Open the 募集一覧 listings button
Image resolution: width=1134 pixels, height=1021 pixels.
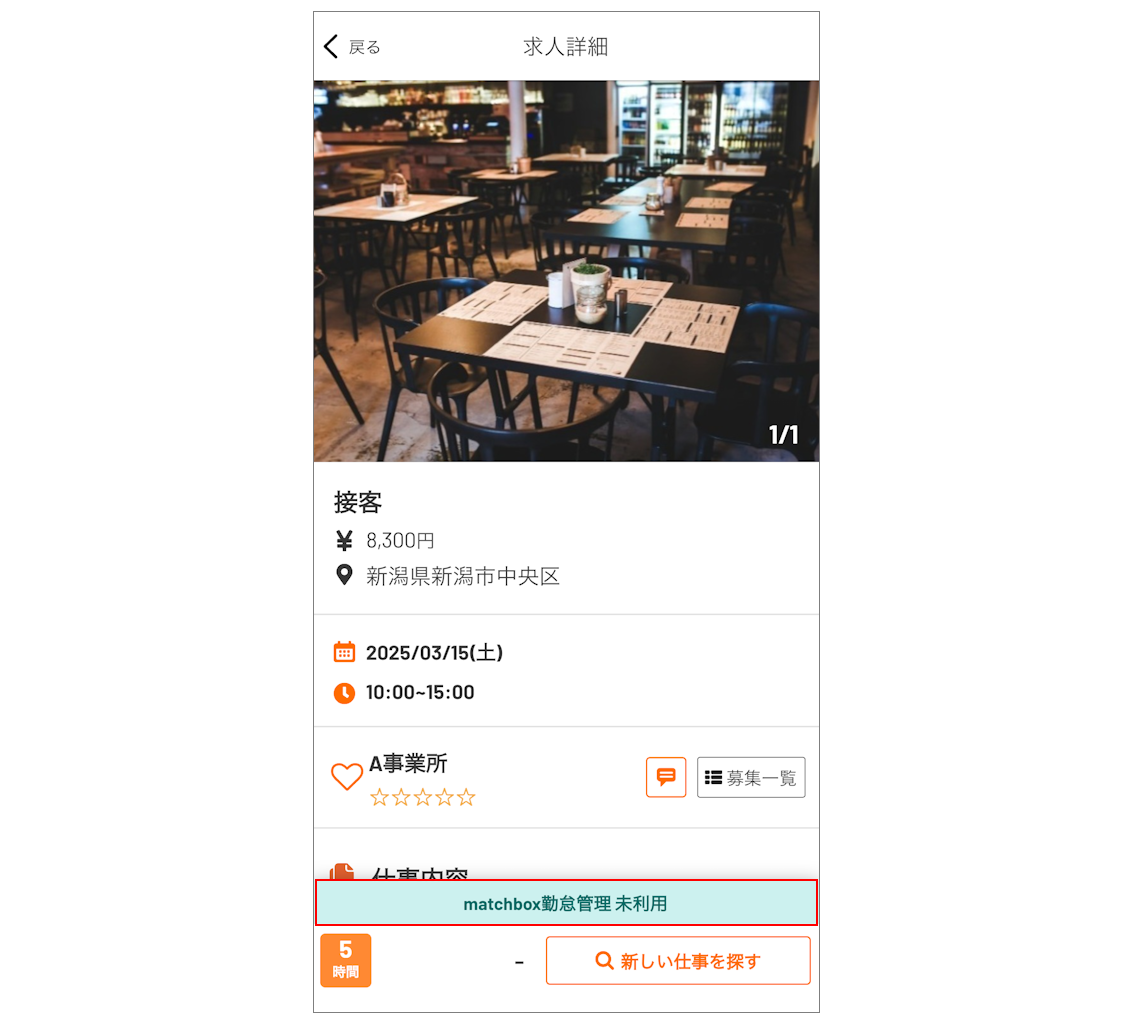[751, 777]
